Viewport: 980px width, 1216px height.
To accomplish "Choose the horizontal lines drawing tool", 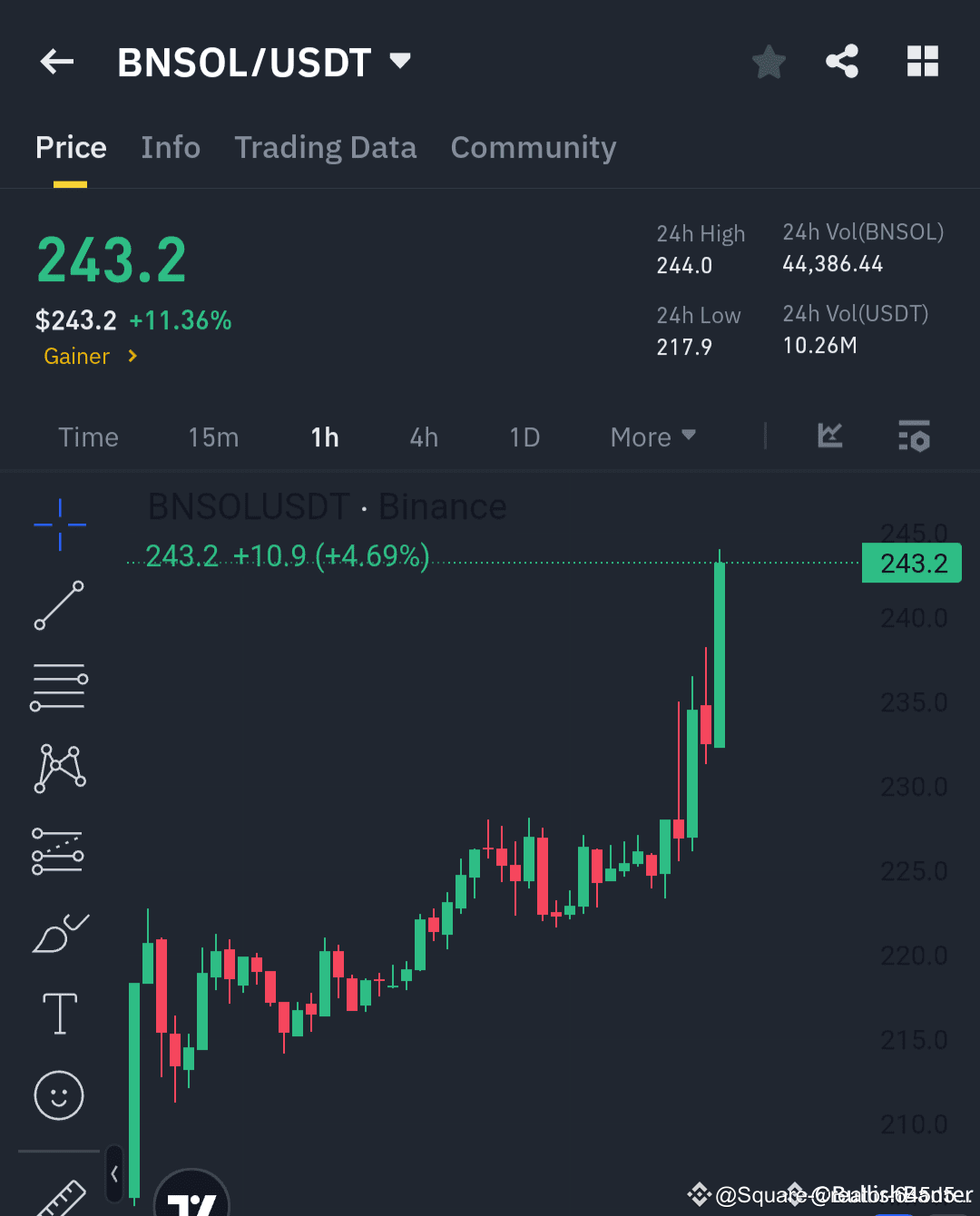I will click(x=59, y=687).
